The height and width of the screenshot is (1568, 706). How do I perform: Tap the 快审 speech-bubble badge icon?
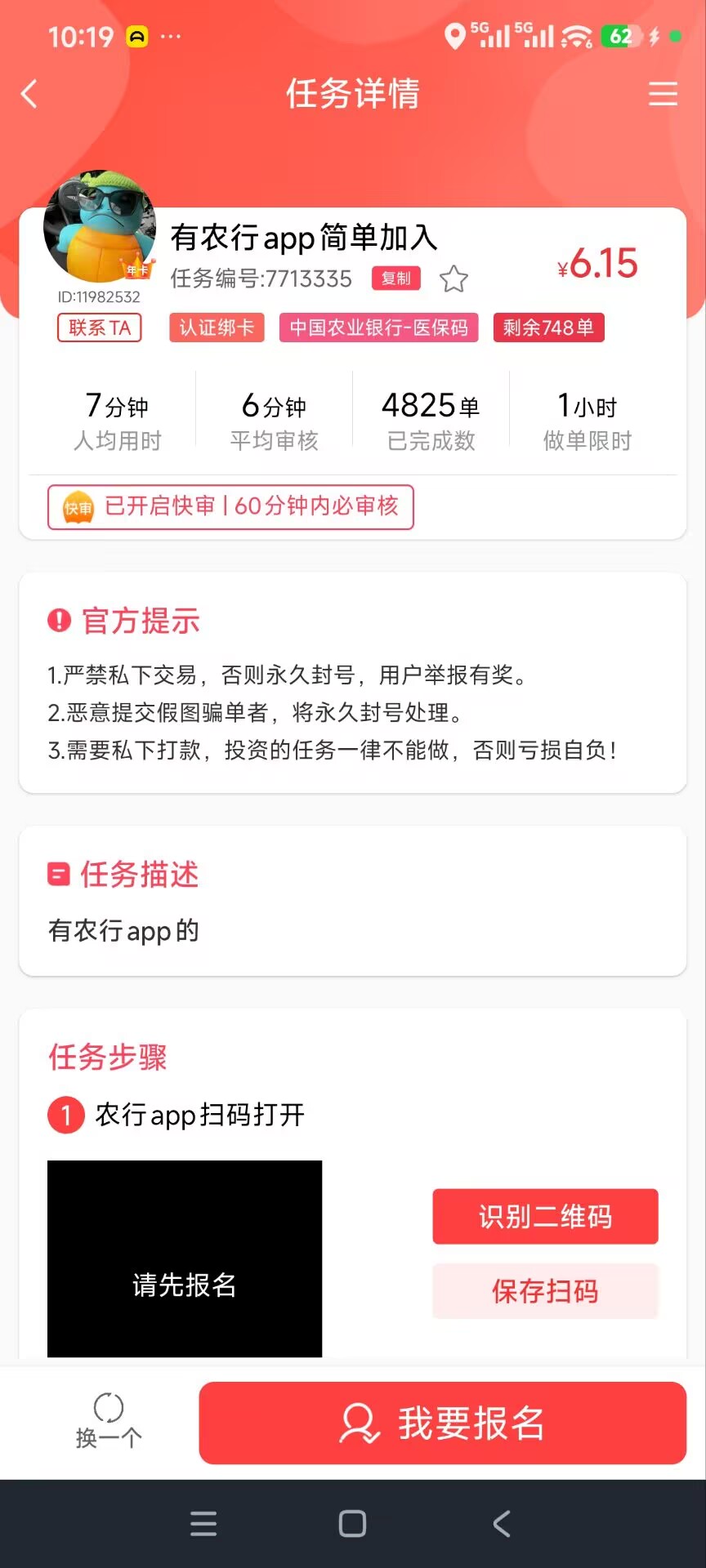click(x=78, y=507)
